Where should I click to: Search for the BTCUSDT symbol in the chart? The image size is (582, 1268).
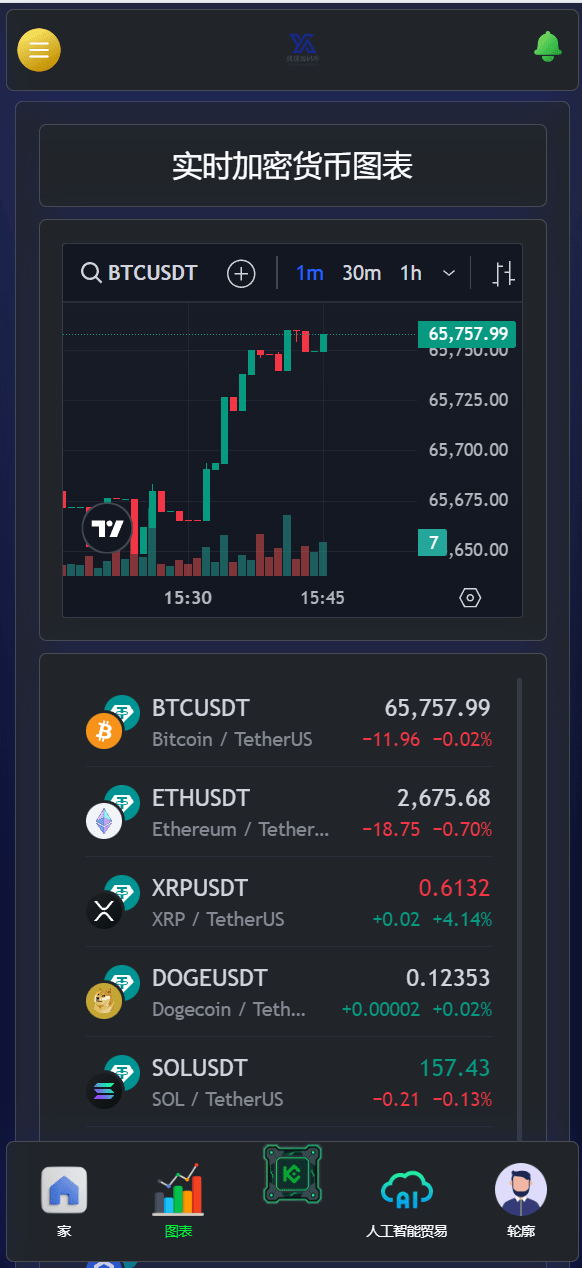pyautogui.click(x=139, y=273)
